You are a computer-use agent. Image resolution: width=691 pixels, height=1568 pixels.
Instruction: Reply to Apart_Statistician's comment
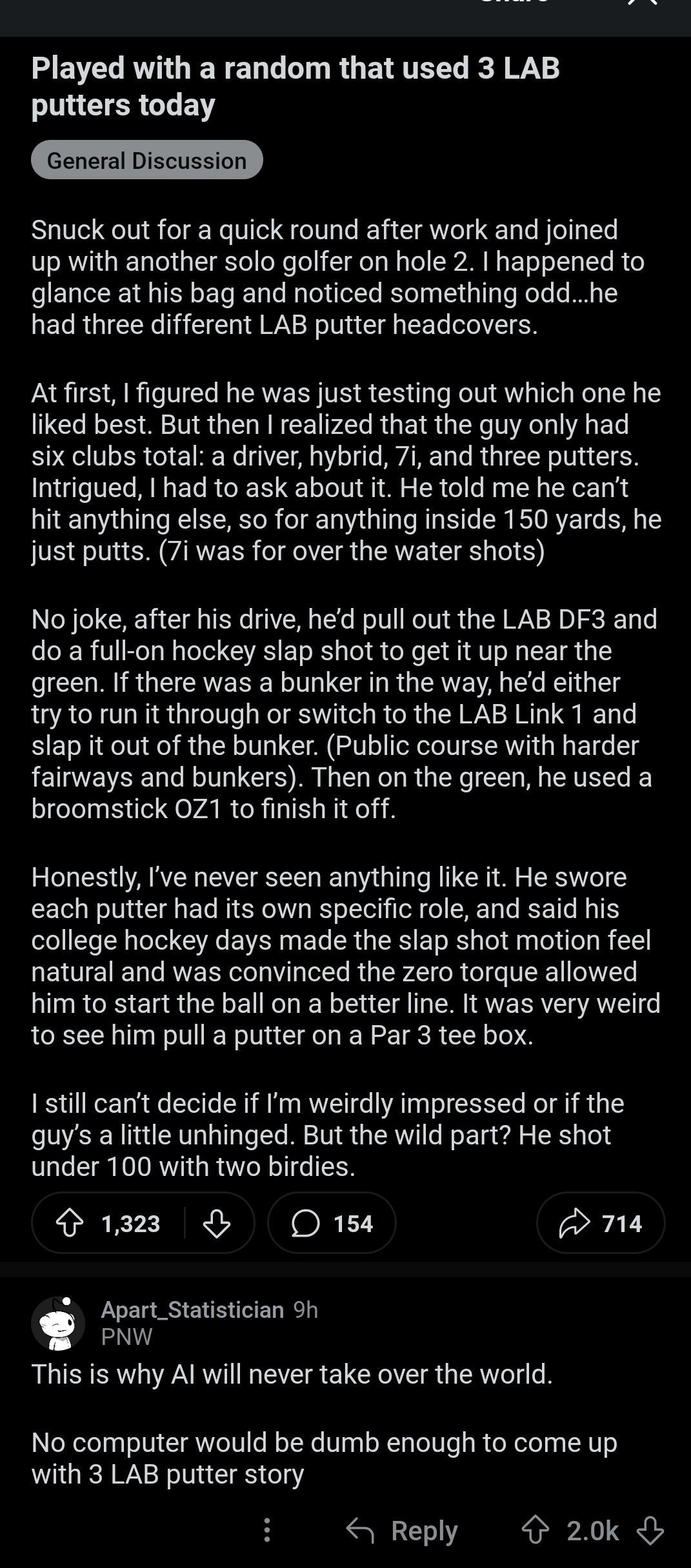[x=403, y=1530]
